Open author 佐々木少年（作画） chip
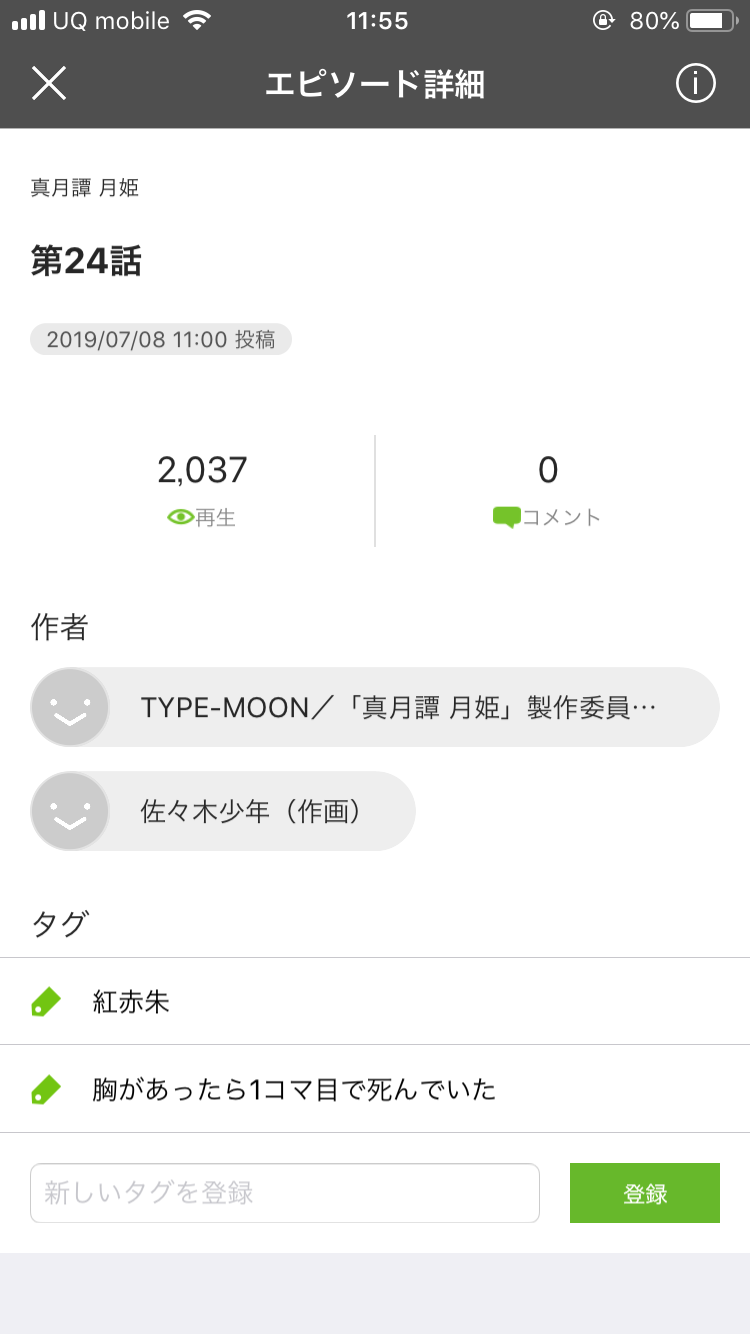The width and height of the screenshot is (750, 1334). point(223,811)
